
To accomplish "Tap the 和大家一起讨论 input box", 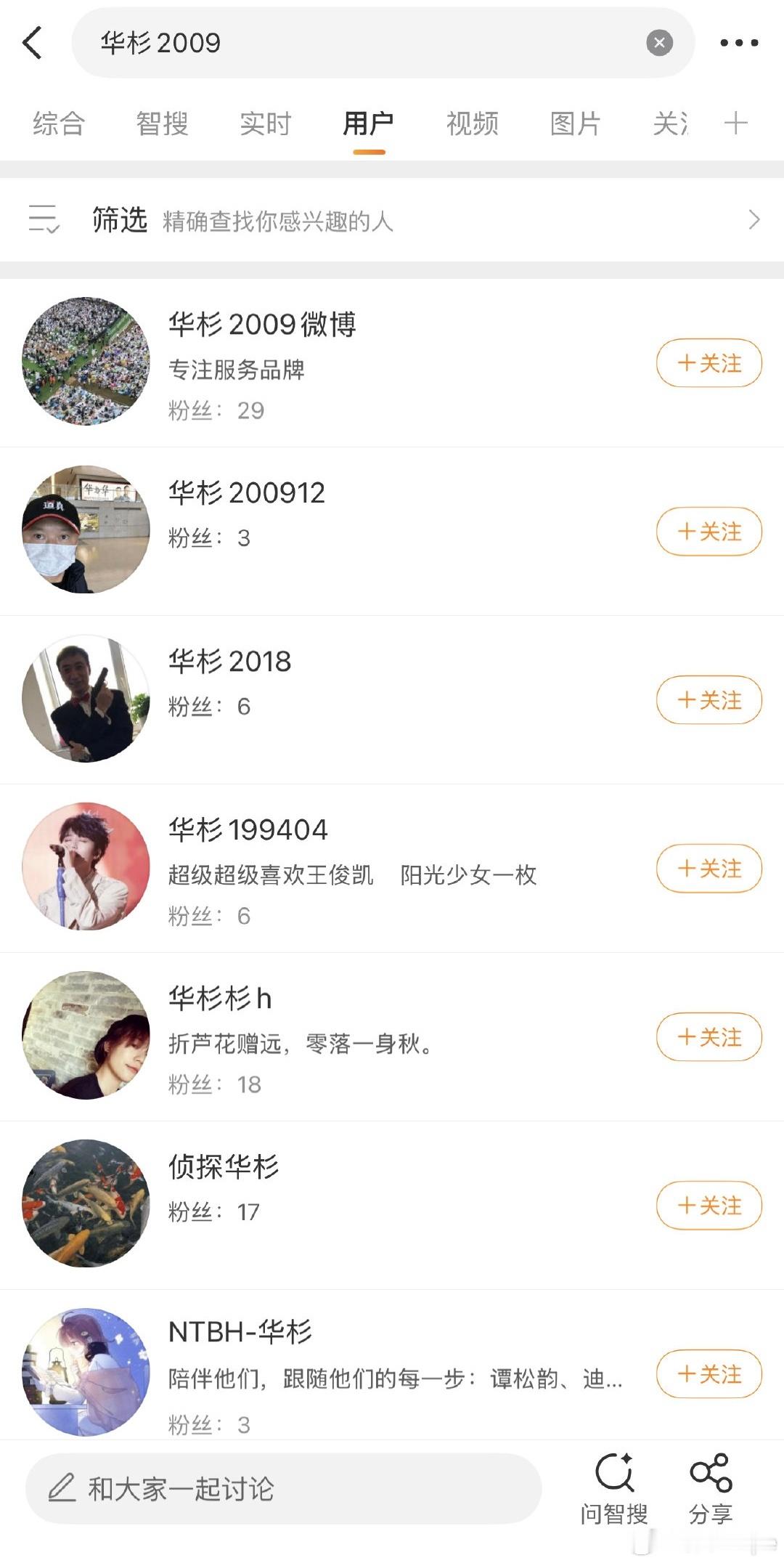I will coord(283,1488).
